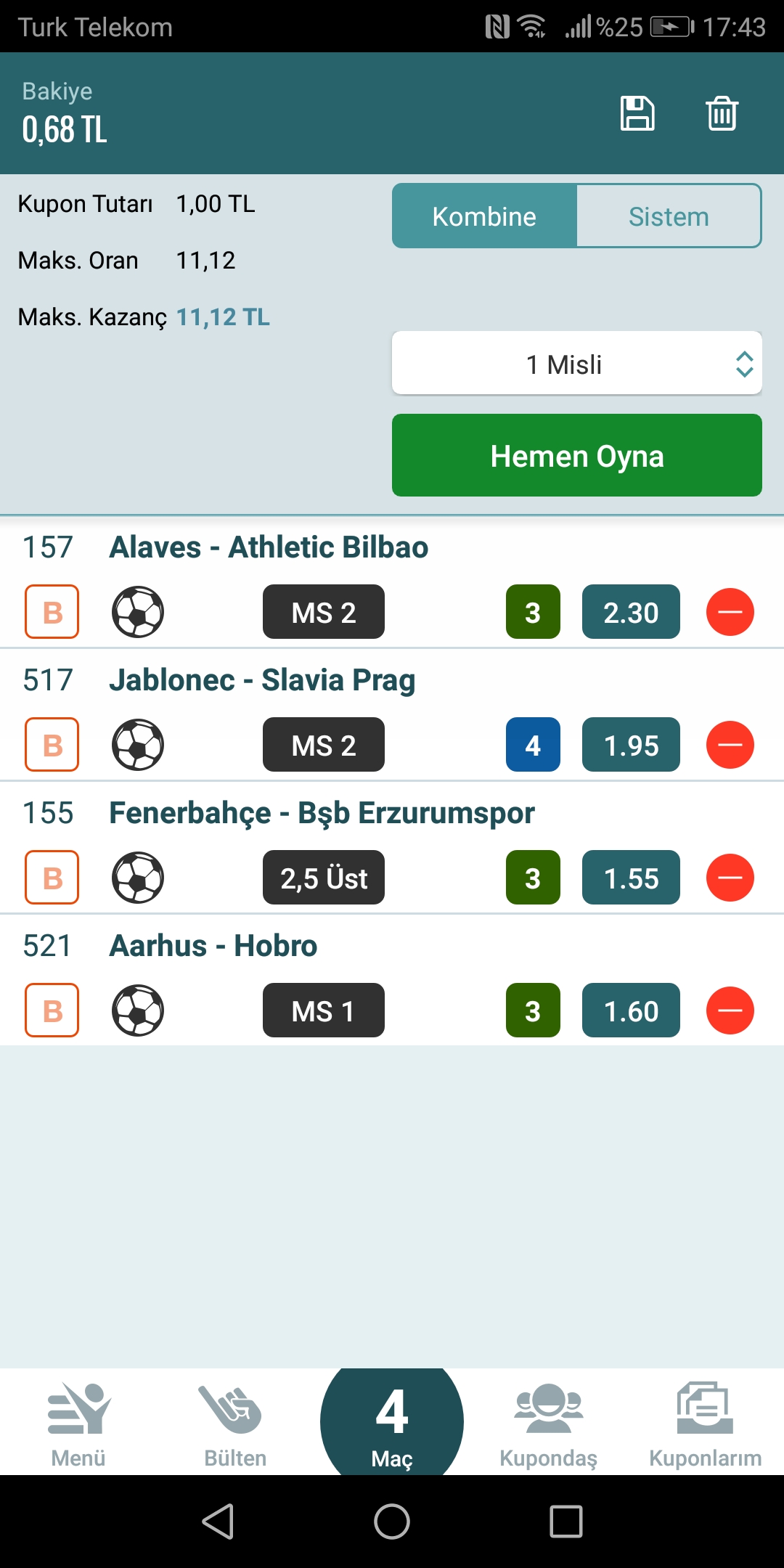This screenshot has height=1568, width=784.
Task: Save the coupon with the floppy disk icon
Action: (637, 113)
